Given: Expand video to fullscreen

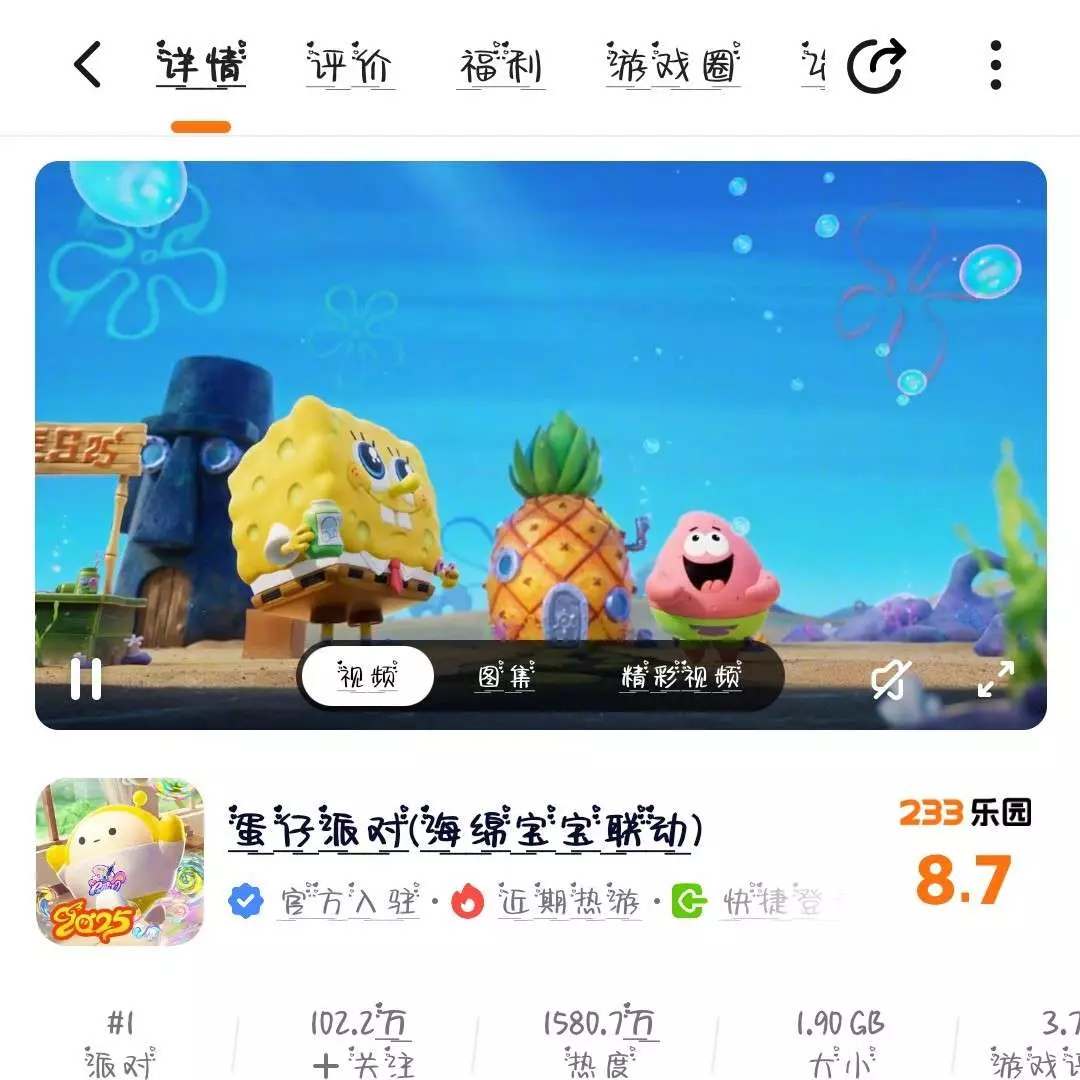Looking at the screenshot, I should 995,679.
